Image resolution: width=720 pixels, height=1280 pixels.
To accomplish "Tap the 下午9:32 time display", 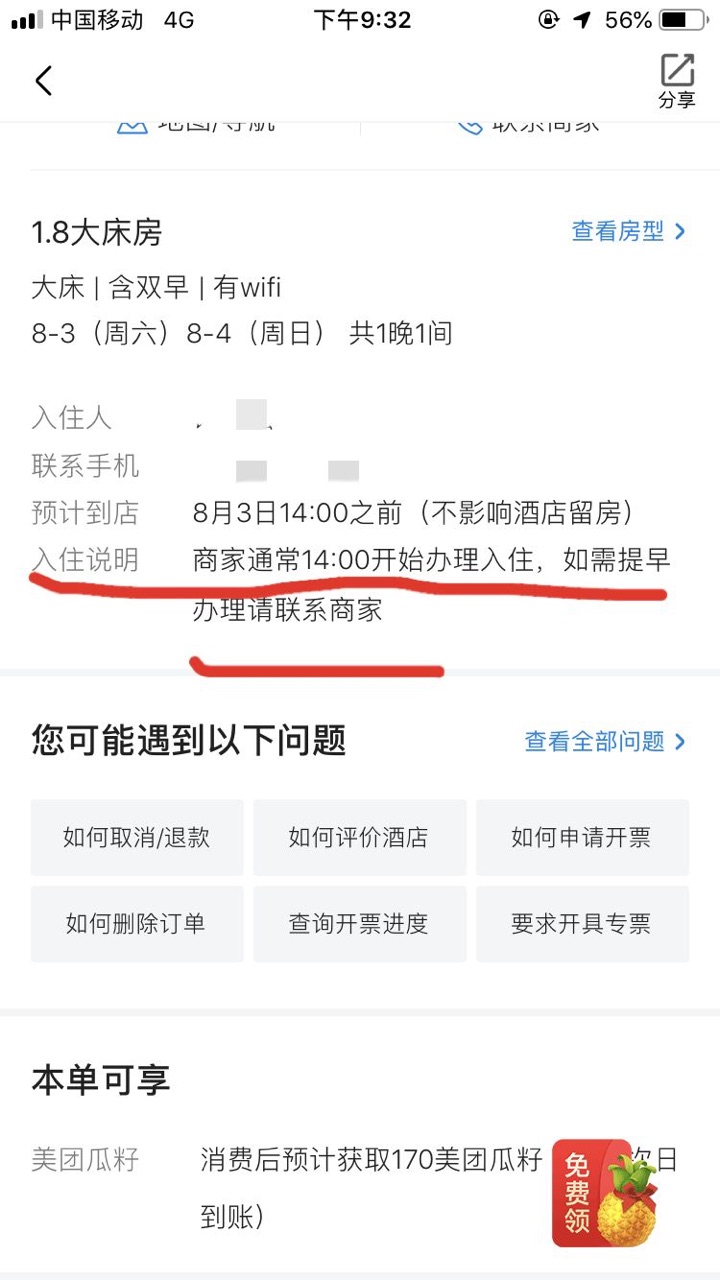I will click(360, 18).
